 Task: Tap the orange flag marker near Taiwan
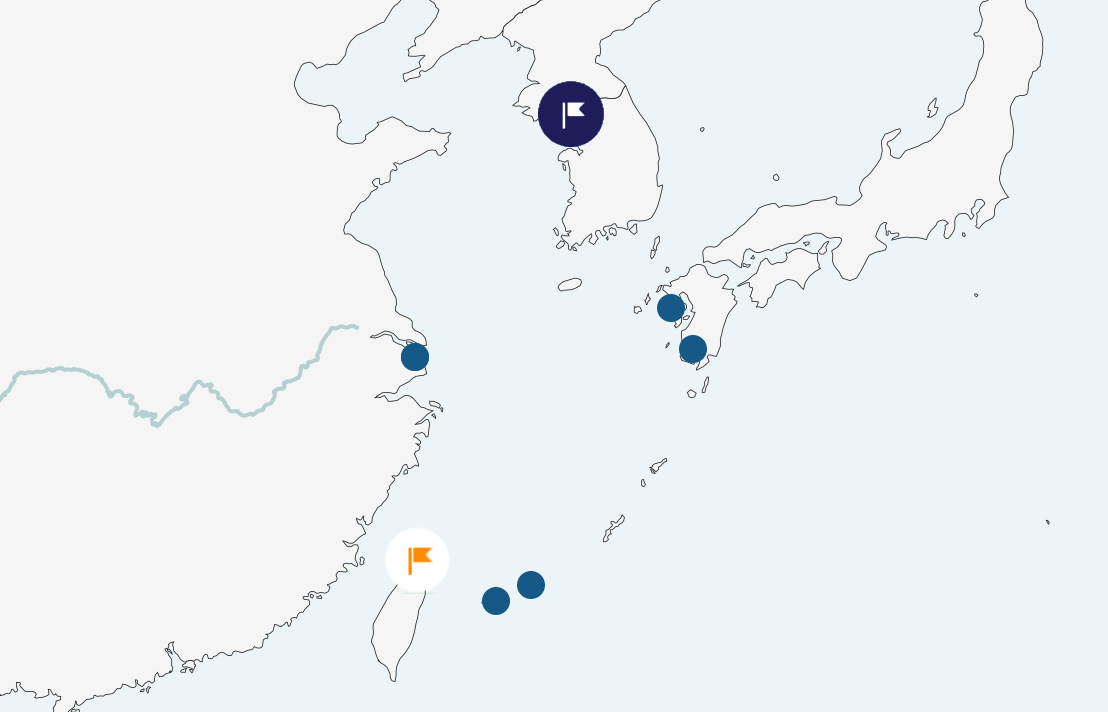(417, 560)
